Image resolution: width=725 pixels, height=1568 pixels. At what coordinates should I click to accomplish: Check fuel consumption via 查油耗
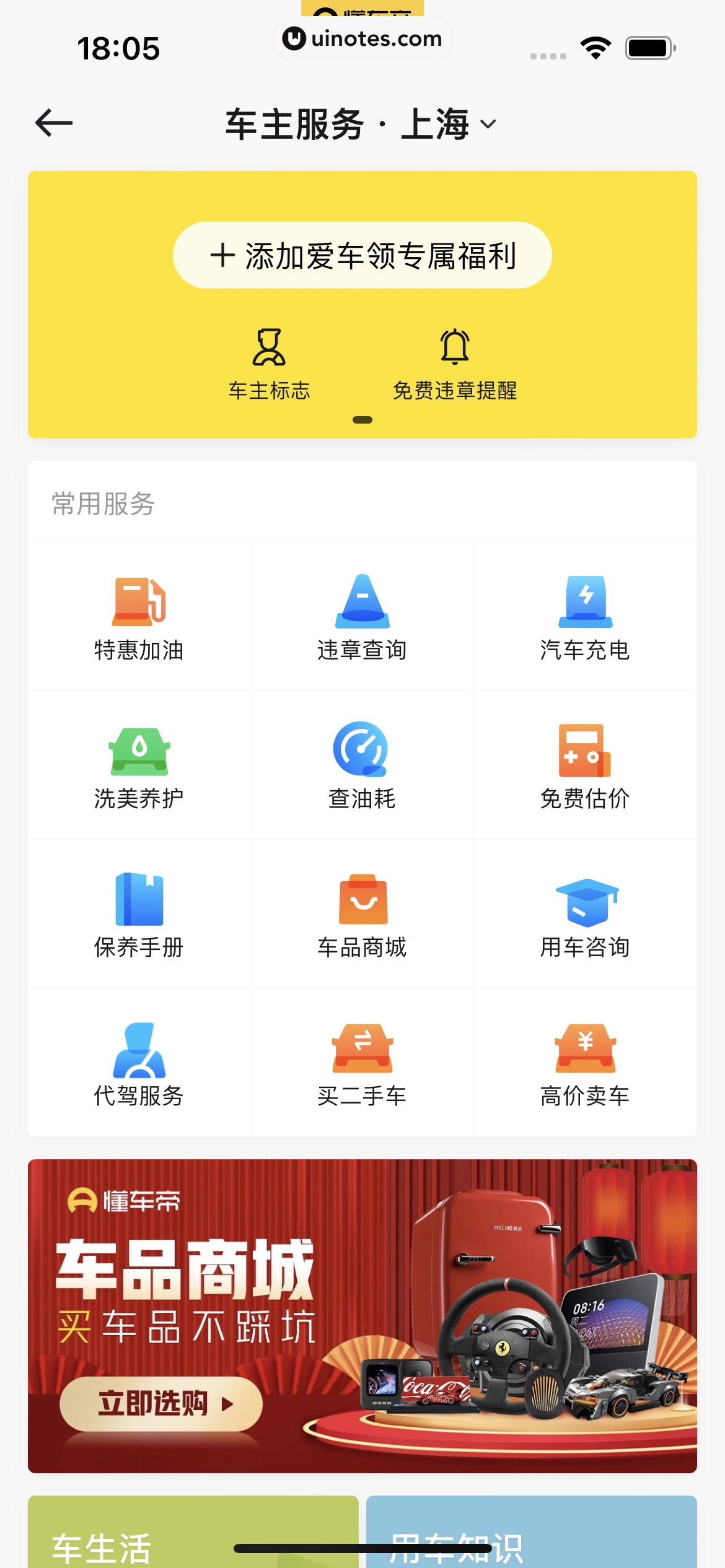click(362, 765)
